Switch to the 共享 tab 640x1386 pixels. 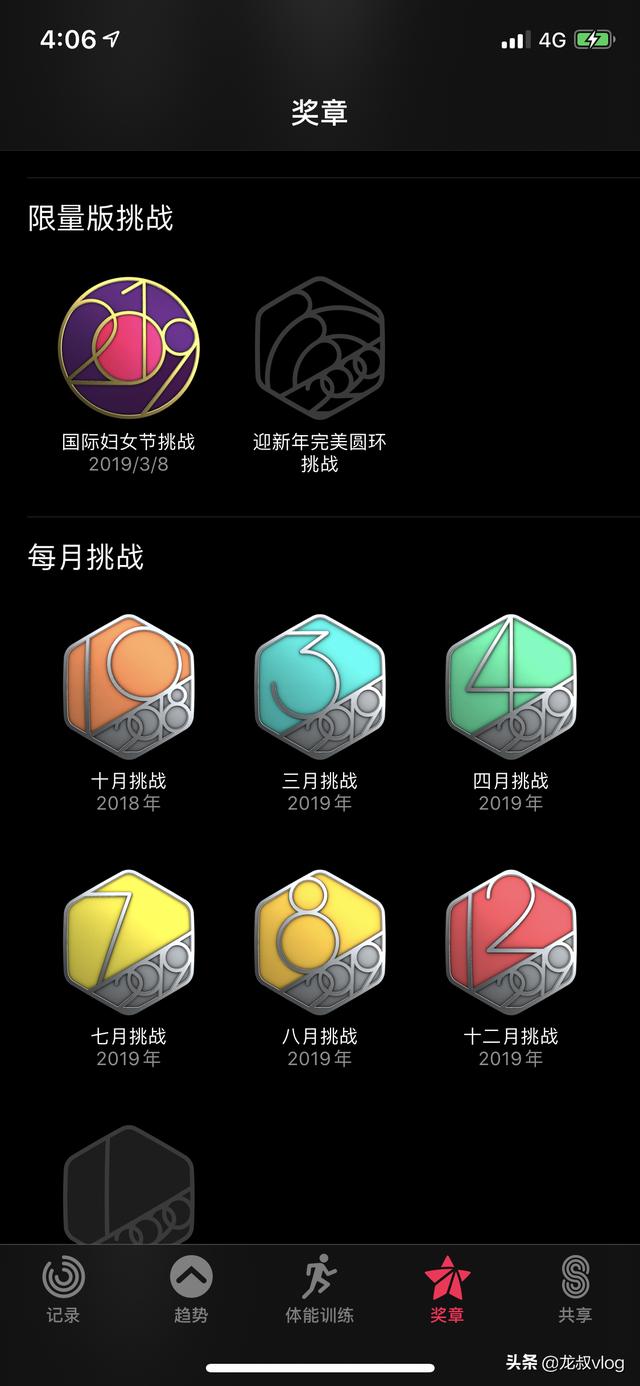[575, 1290]
